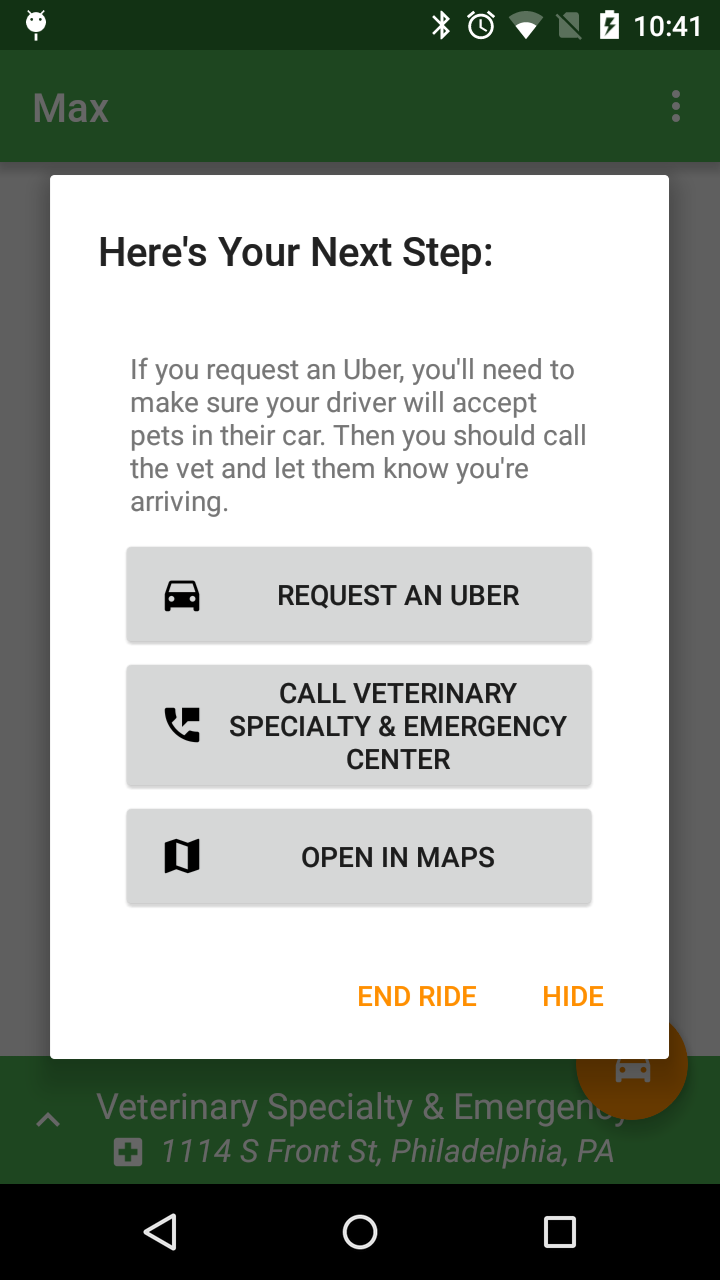Go to the home screen
This screenshot has width=720, height=1280.
(360, 1232)
